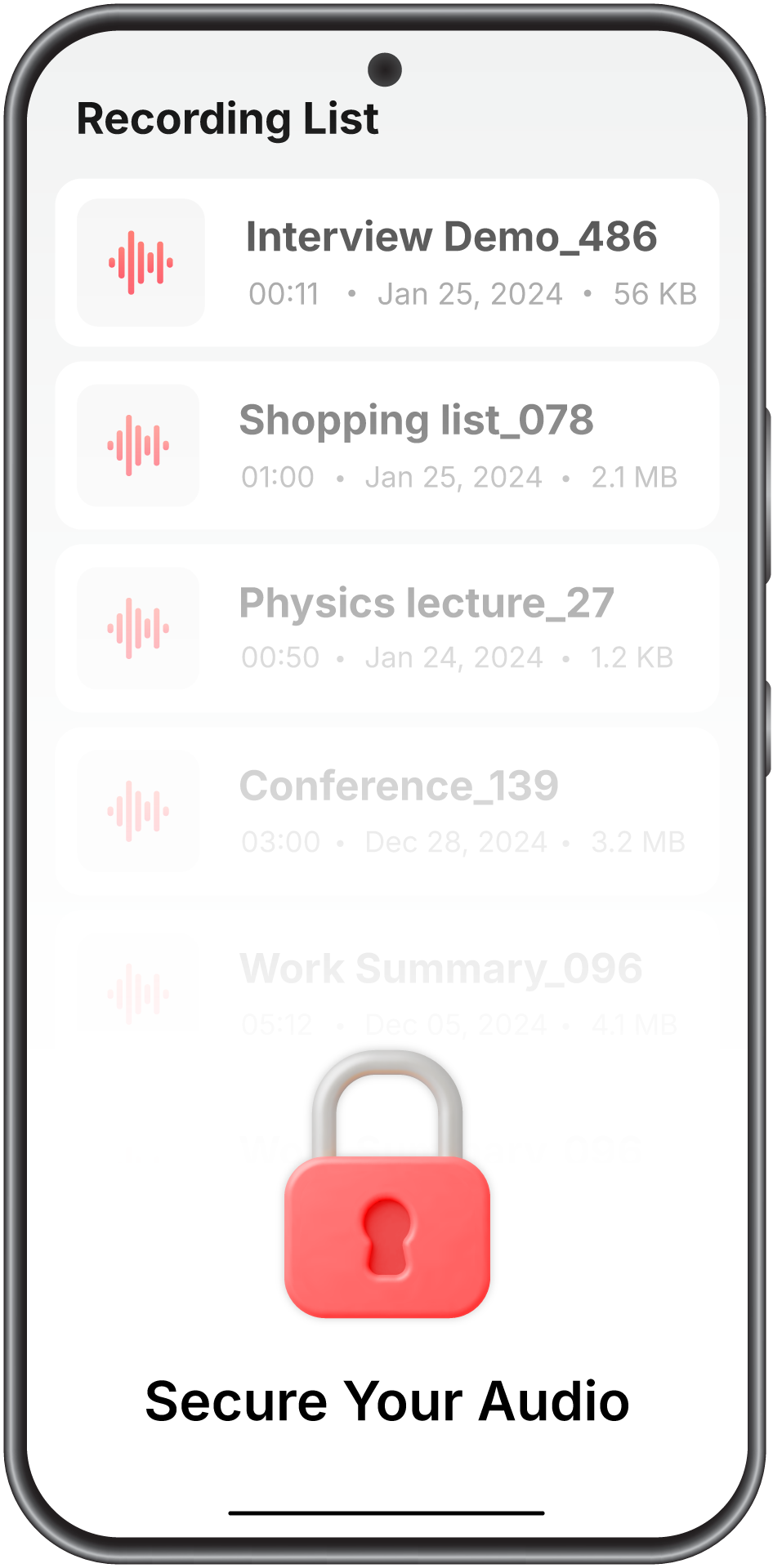Tap the Conference_139 waveform icon

click(x=137, y=810)
